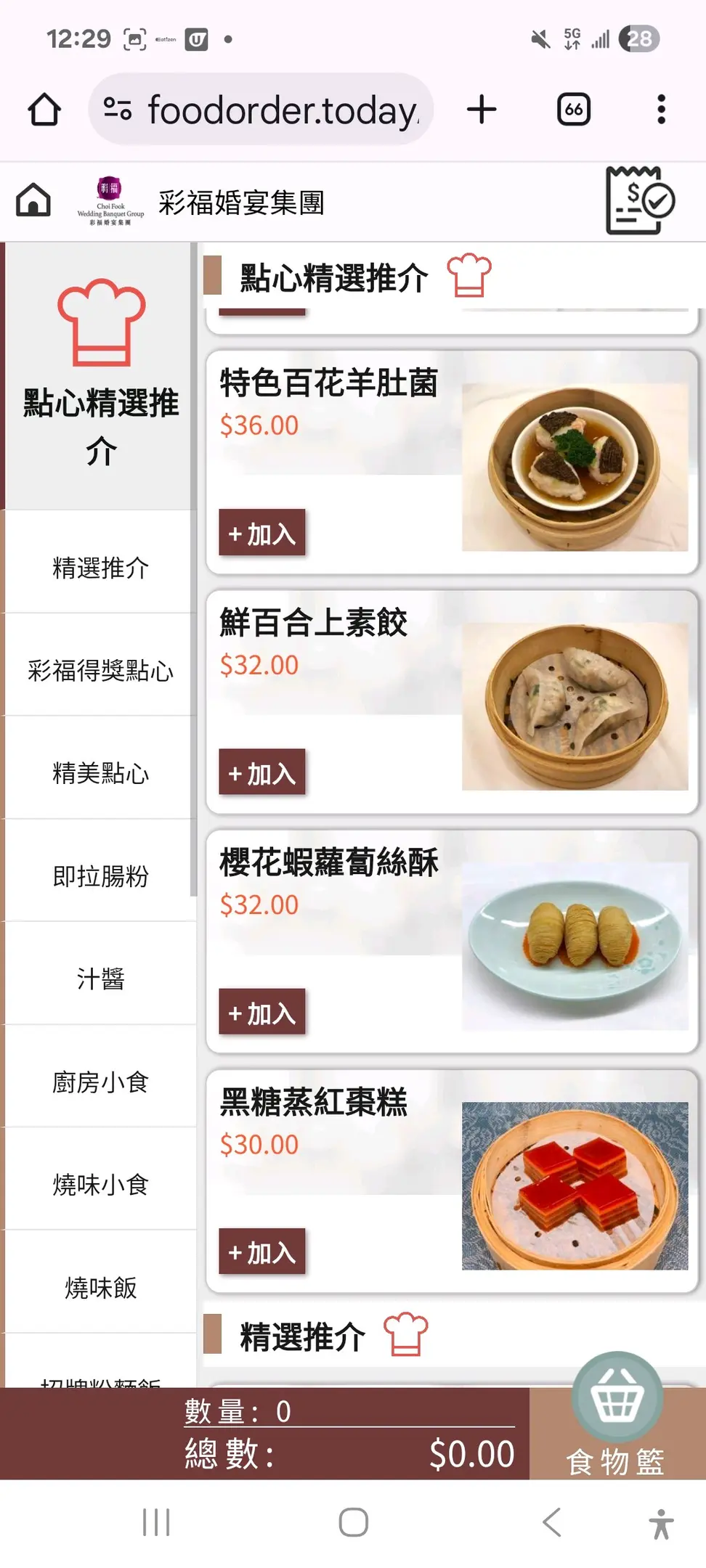This screenshot has height=1568, width=706.
Task: Add 鮮百合上素餃 to the basket
Action: 262,772
